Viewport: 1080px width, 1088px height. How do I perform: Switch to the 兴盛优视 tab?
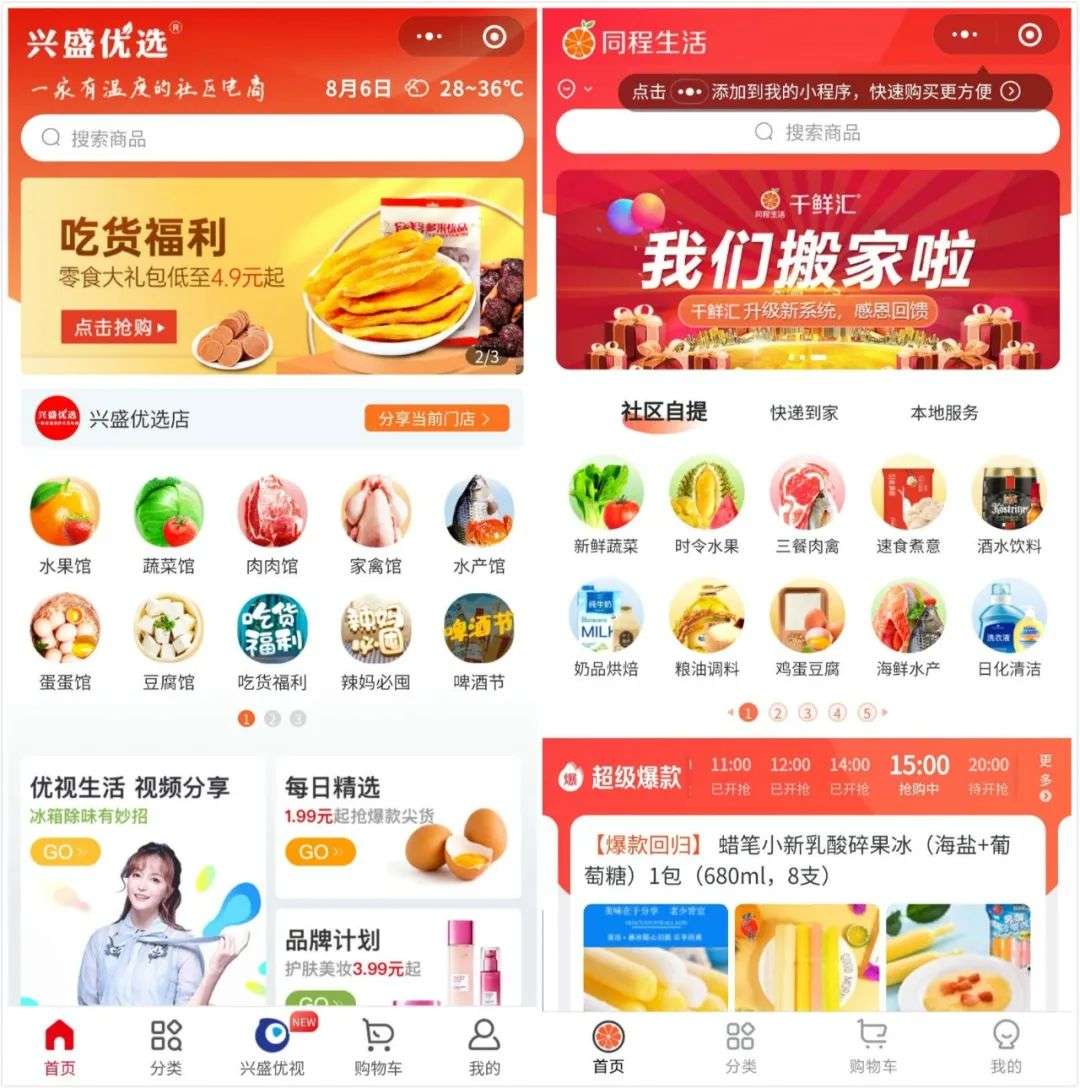pos(272,1046)
